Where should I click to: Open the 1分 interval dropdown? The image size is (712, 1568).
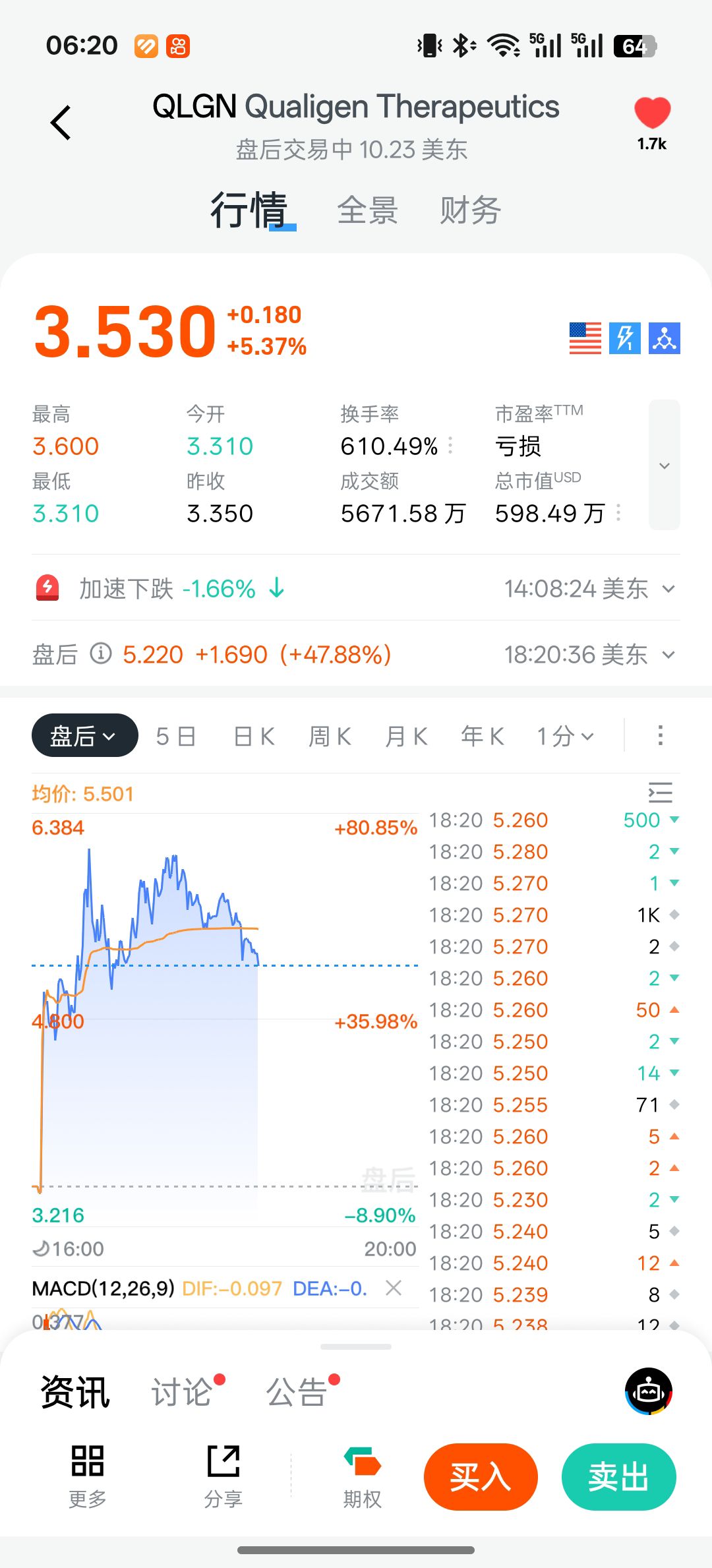pos(565,736)
